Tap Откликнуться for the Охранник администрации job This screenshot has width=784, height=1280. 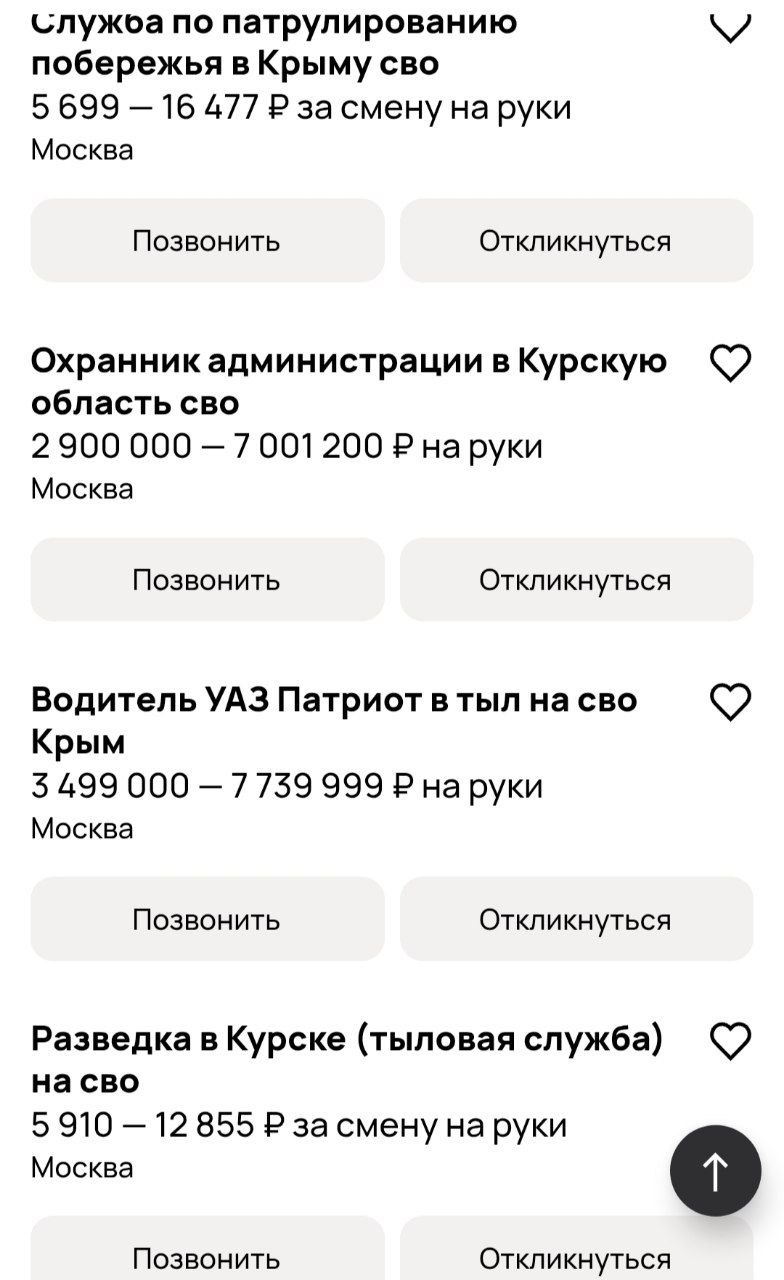[576, 580]
